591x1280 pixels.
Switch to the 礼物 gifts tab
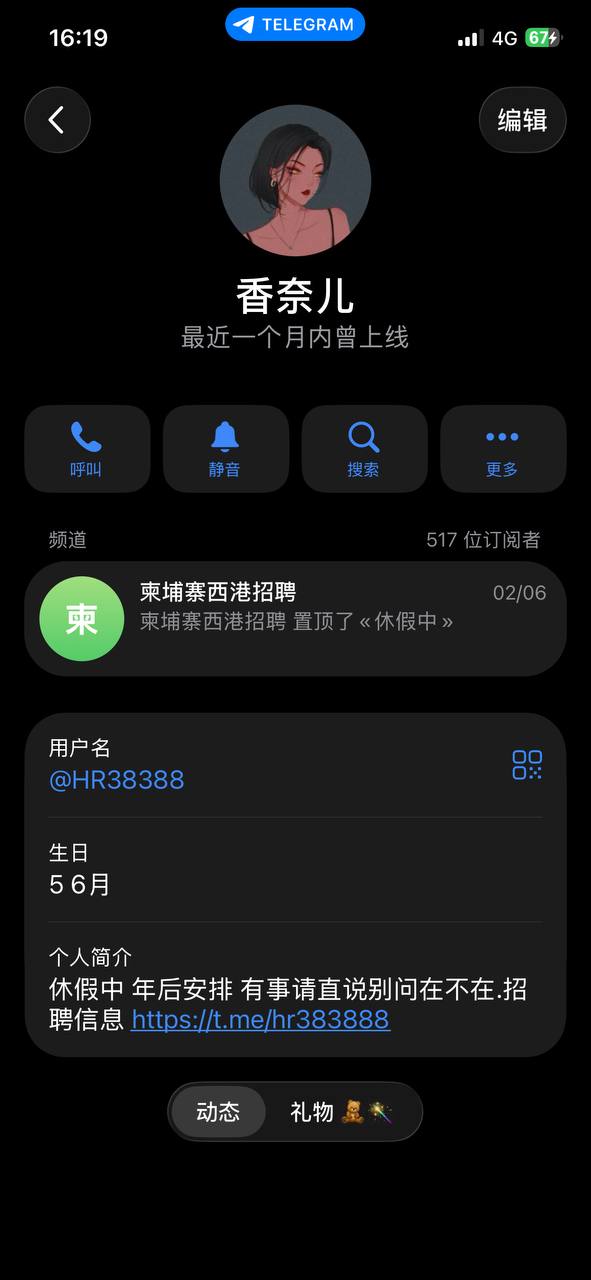click(x=340, y=1112)
